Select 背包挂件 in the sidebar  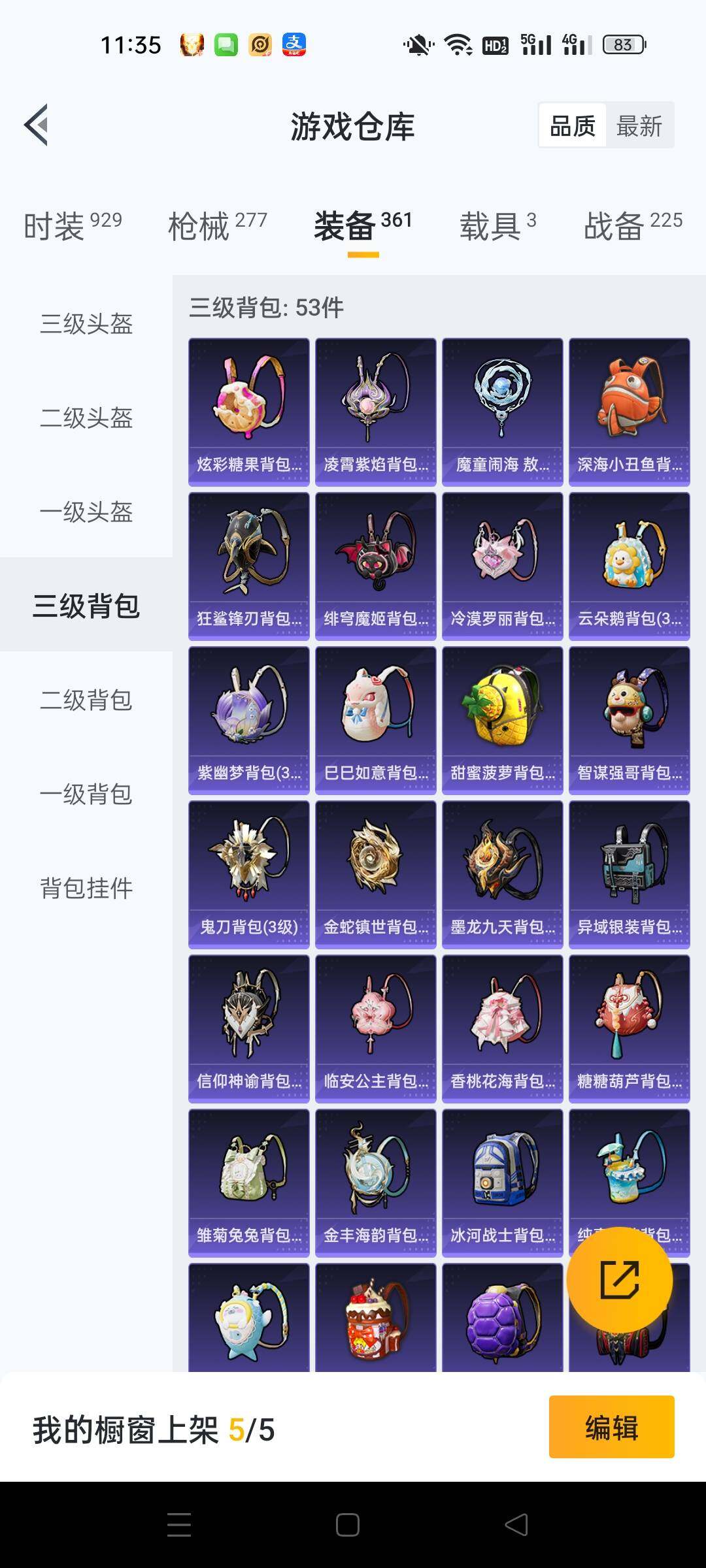point(86,889)
